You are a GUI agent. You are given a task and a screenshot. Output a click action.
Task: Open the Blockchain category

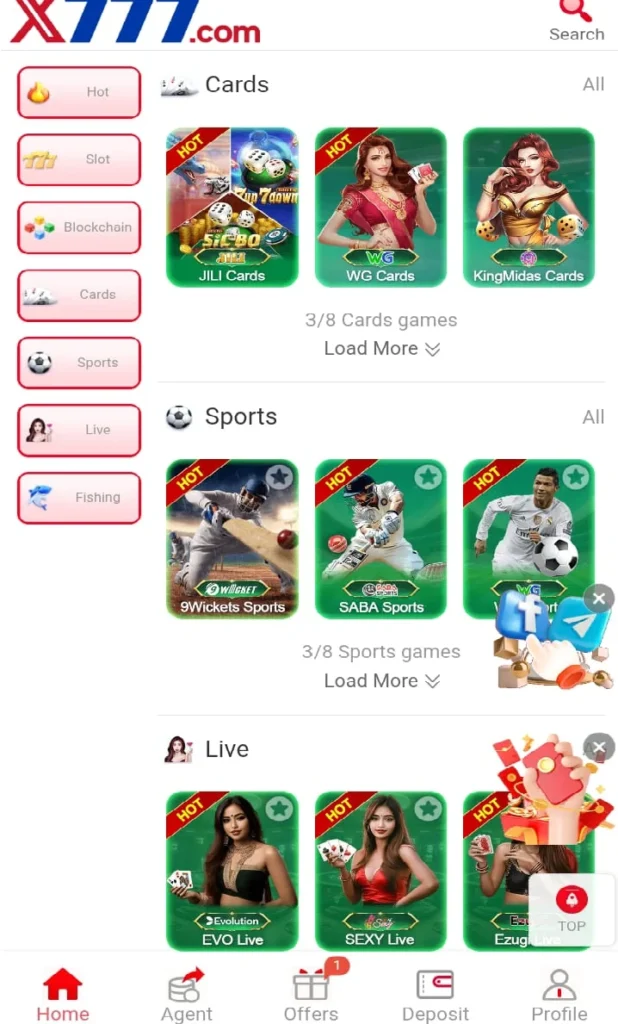79,228
